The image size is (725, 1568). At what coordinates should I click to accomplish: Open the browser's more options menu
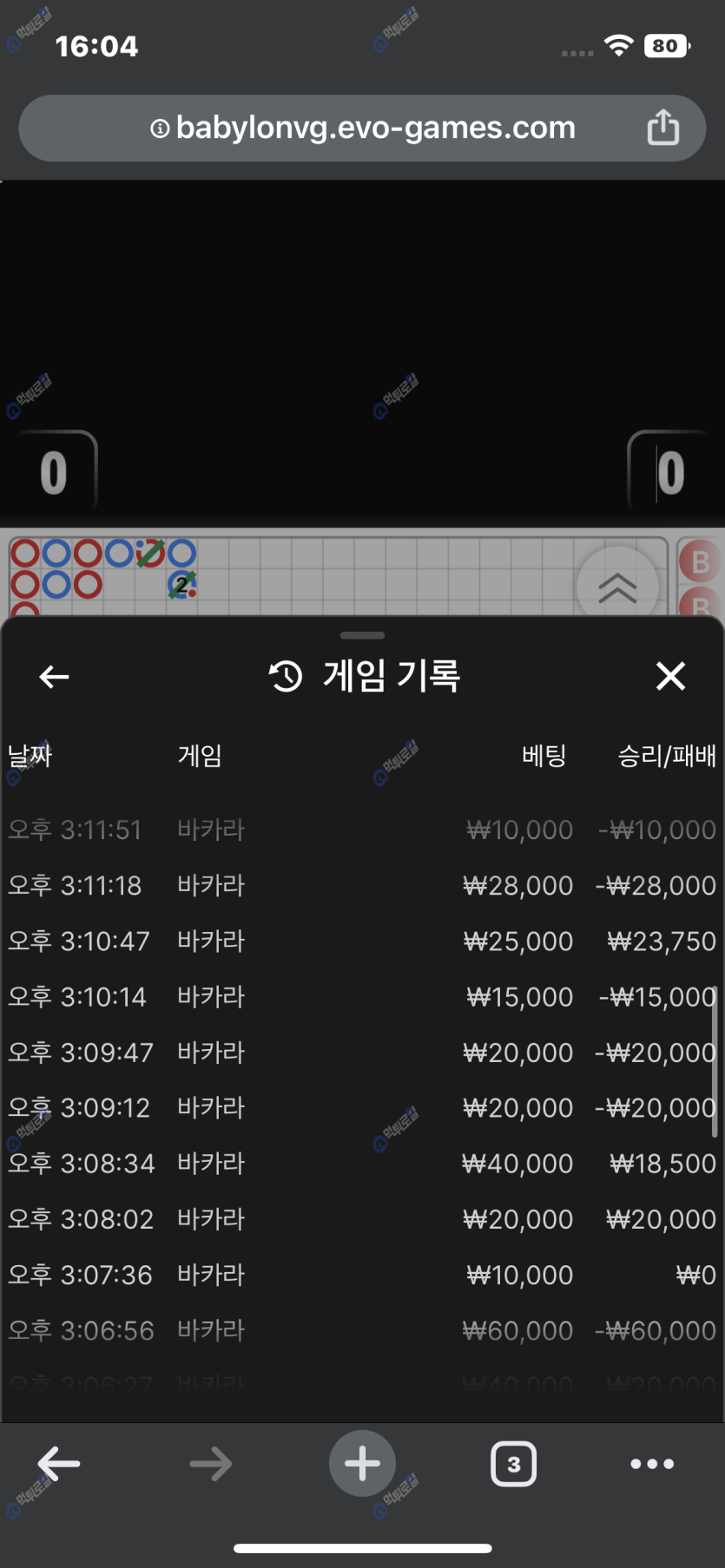tap(652, 1464)
